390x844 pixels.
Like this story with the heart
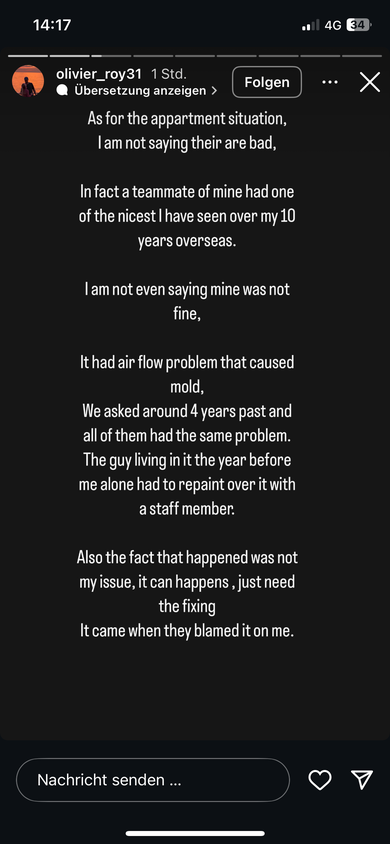pos(320,780)
